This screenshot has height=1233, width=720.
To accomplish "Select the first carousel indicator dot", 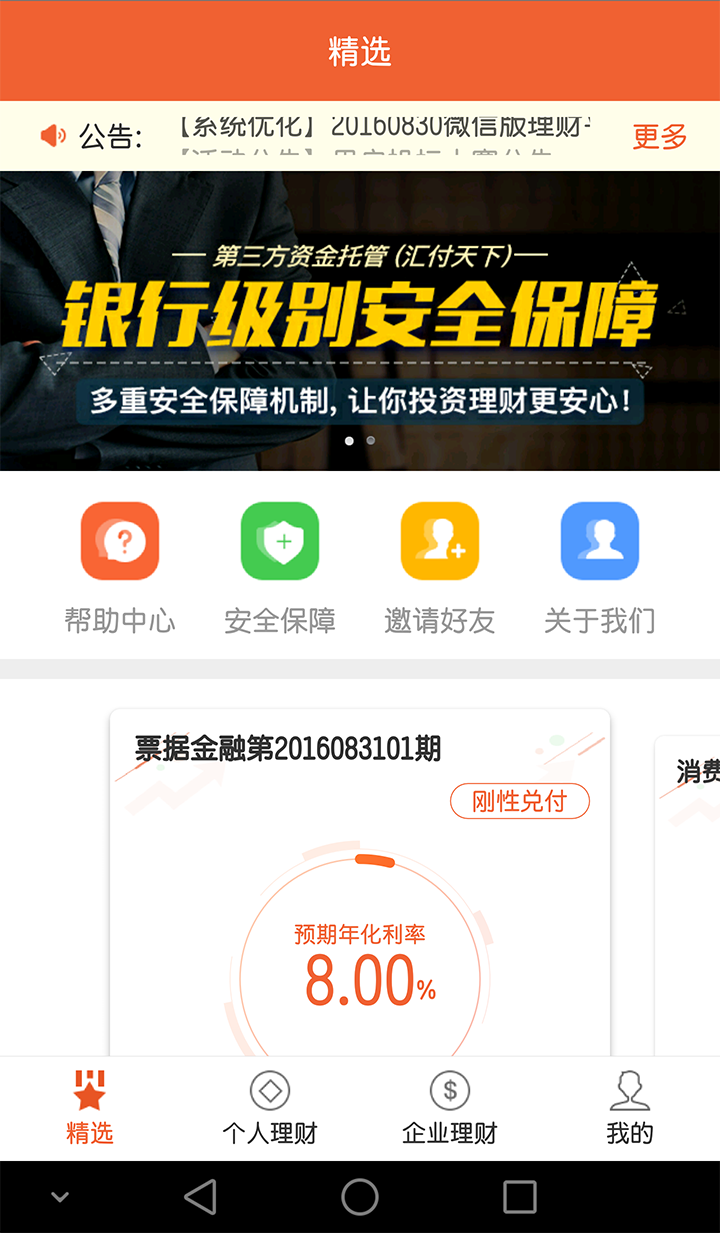I will (350, 440).
